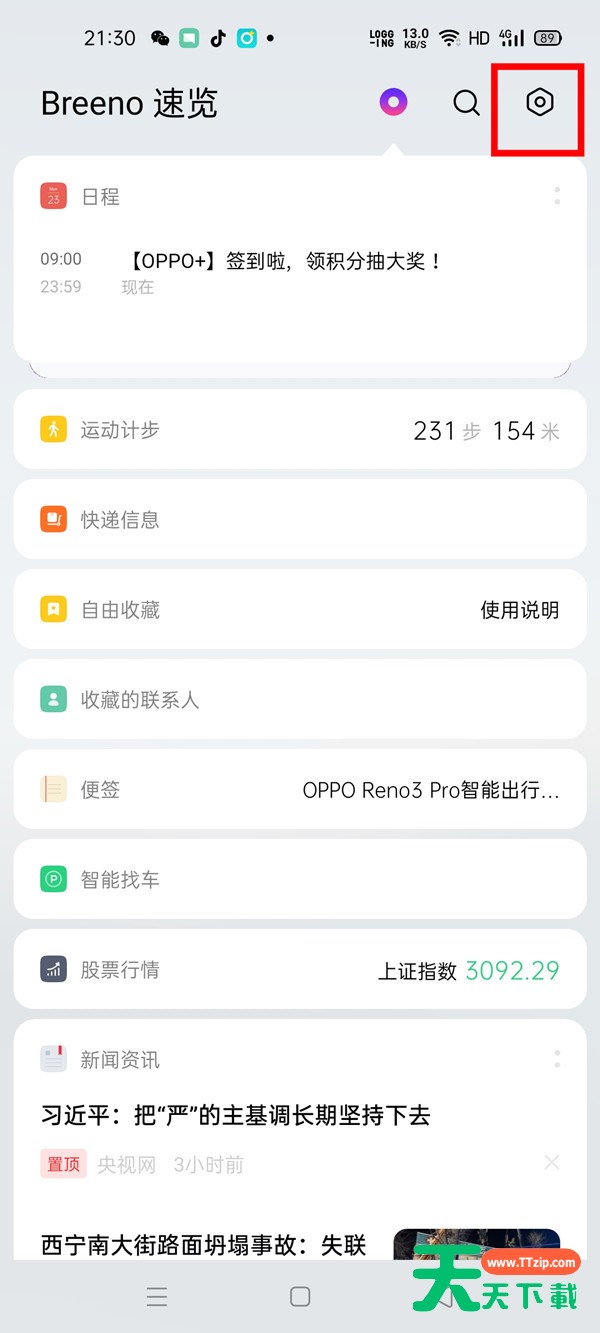This screenshot has height=1333, width=600.
Task: Open overflow menu on 日程 card
Action: point(557,197)
